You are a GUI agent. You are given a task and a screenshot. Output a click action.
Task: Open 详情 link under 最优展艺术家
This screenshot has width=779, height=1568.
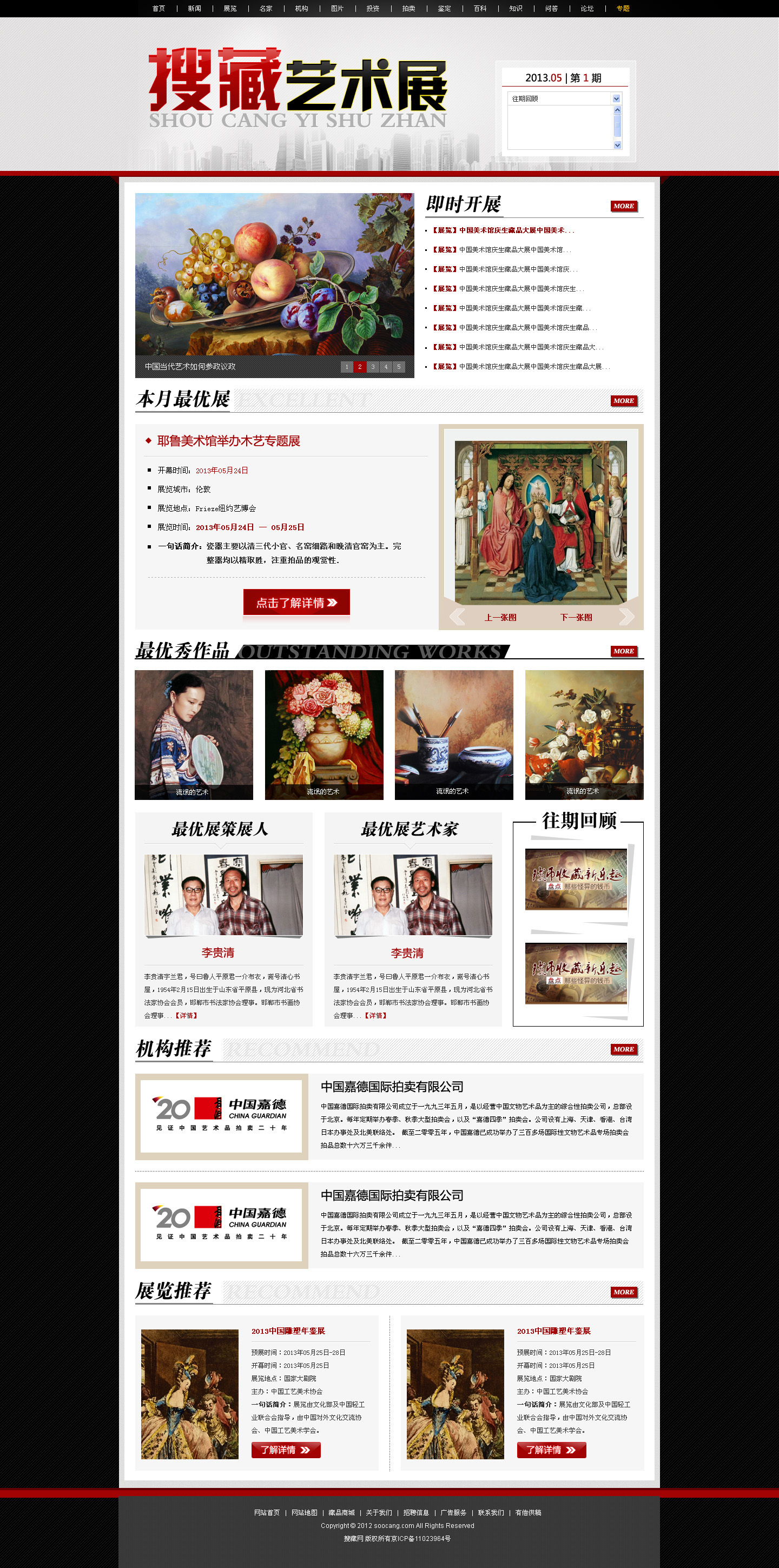[x=375, y=1015]
